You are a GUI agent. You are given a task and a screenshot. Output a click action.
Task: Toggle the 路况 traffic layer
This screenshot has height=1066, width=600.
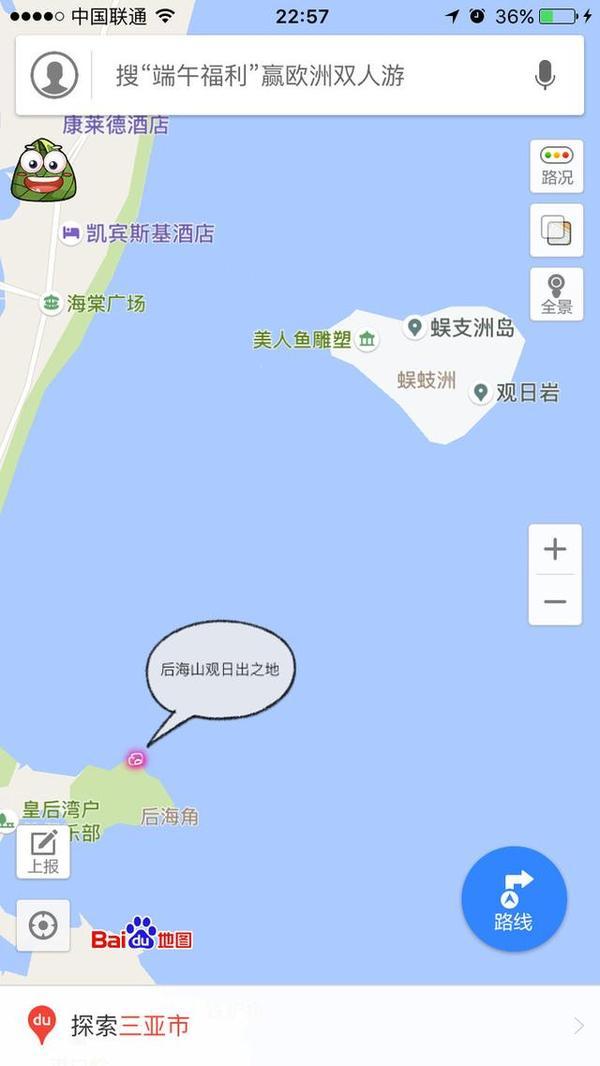pos(556,166)
